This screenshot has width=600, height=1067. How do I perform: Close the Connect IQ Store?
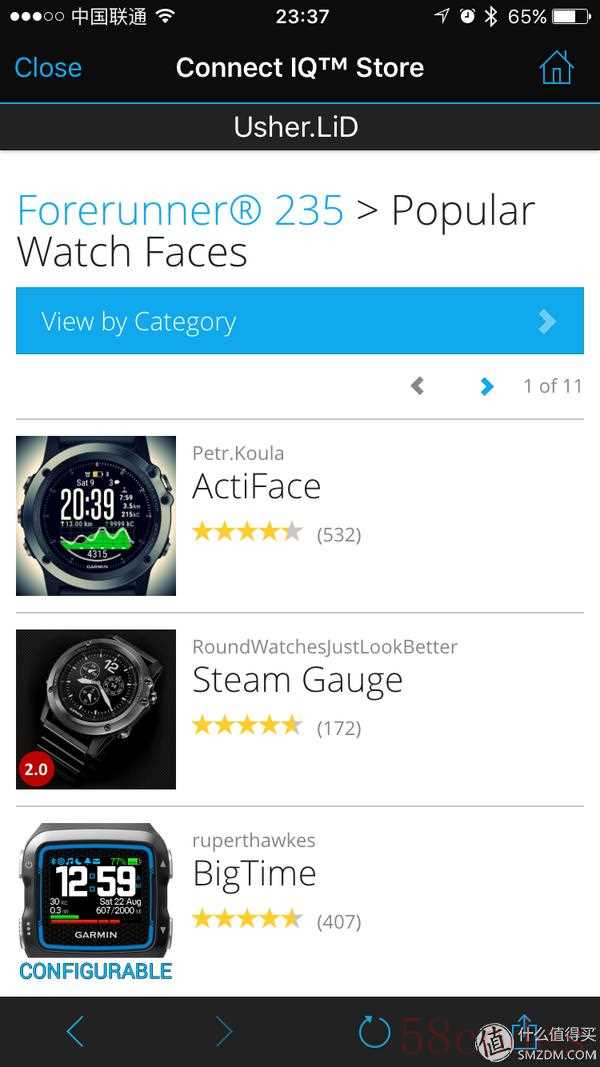point(48,68)
